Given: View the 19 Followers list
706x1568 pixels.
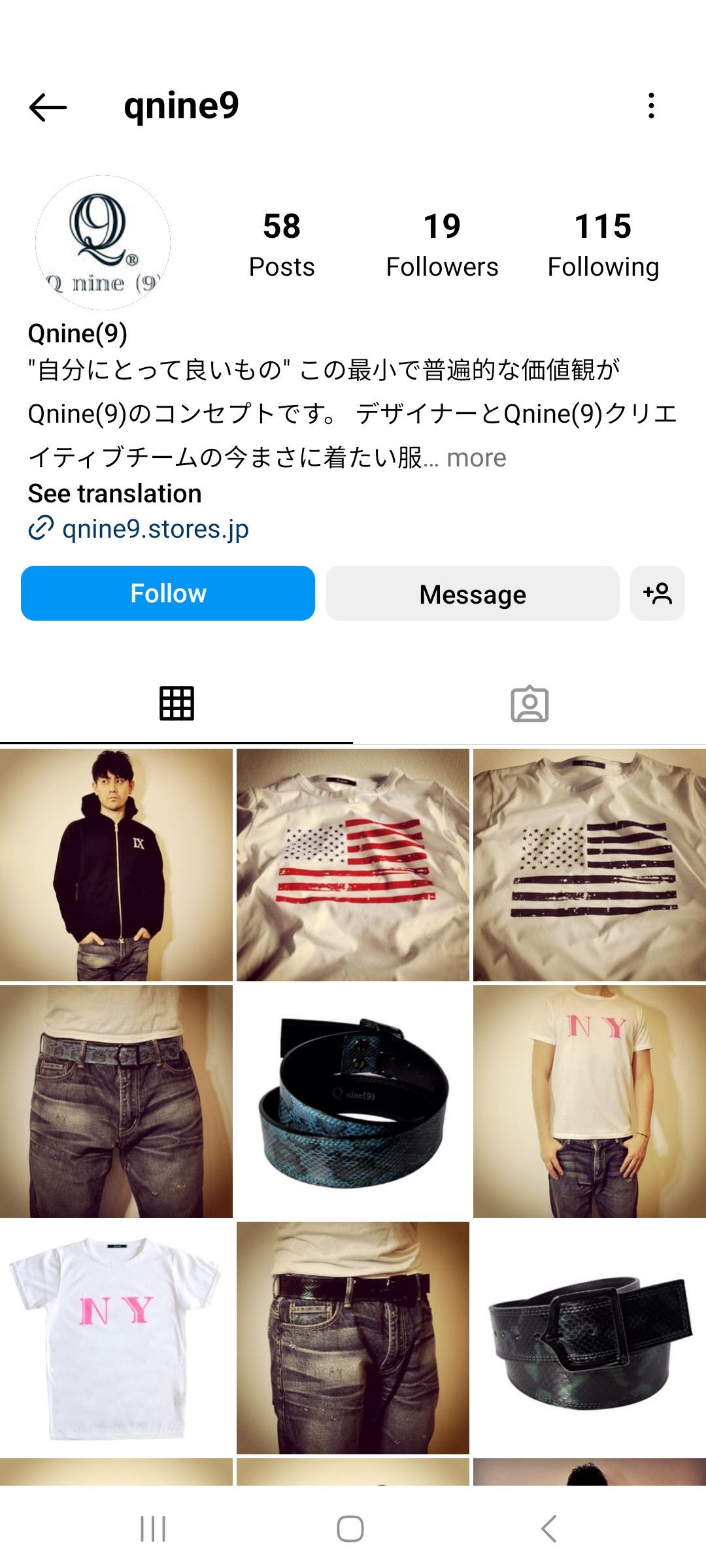Looking at the screenshot, I should pyautogui.click(x=442, y=245).
